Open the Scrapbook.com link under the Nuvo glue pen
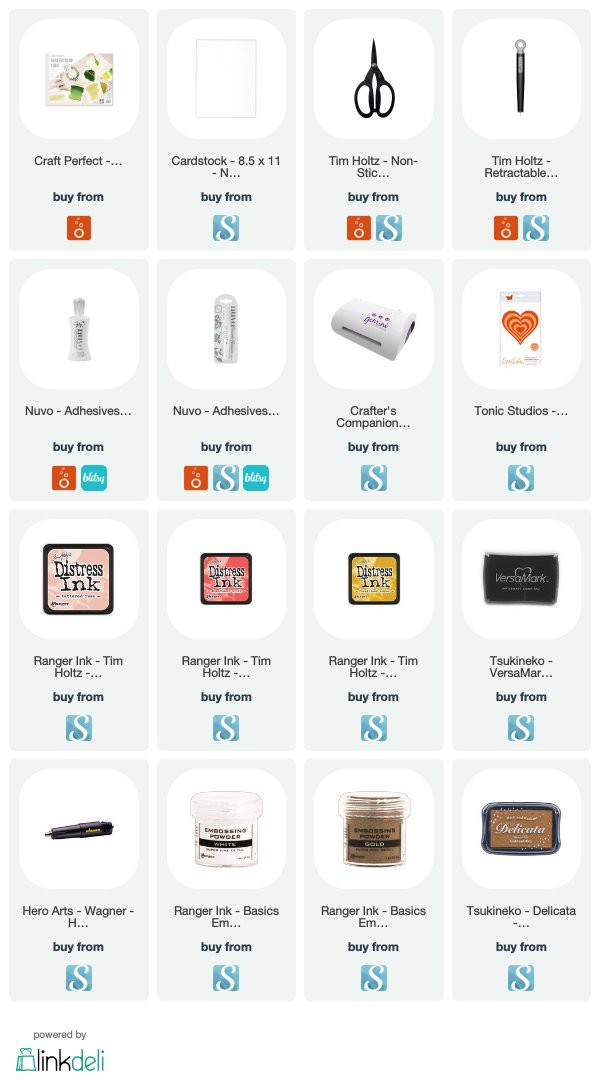 point(226,478)
